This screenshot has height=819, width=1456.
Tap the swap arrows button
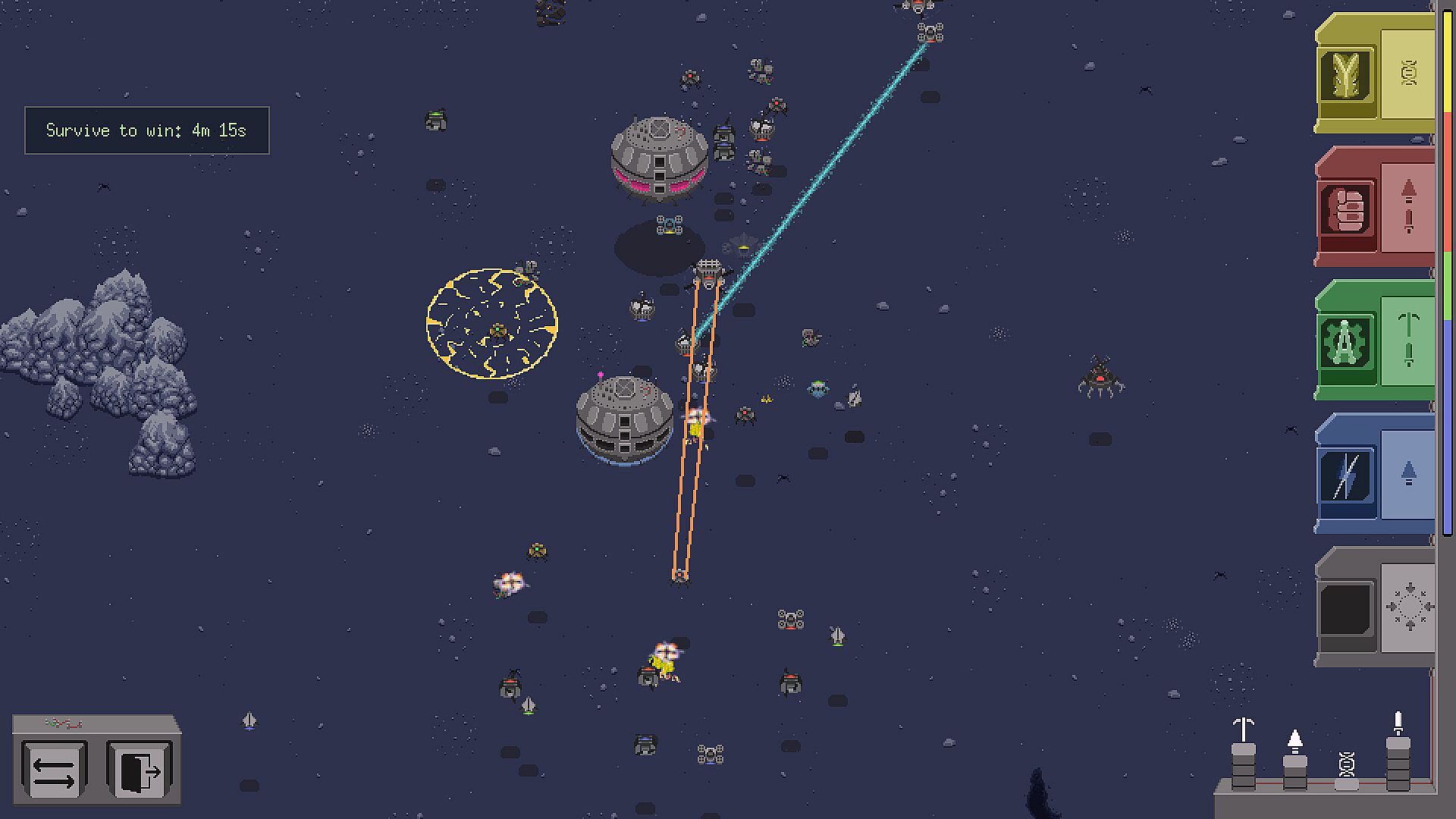coord(55,771)
